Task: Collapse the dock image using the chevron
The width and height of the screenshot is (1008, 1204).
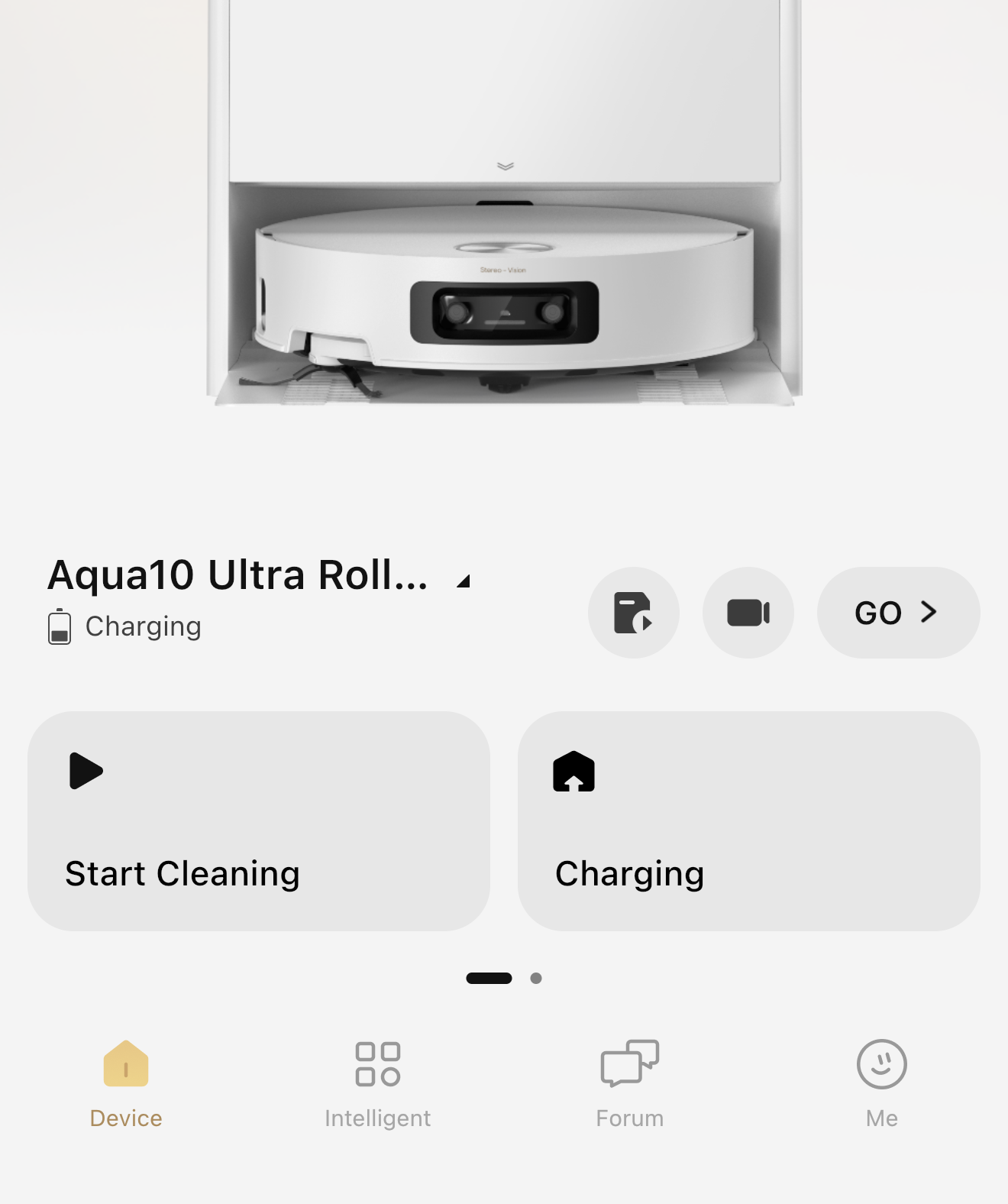Action: point(506,166)
